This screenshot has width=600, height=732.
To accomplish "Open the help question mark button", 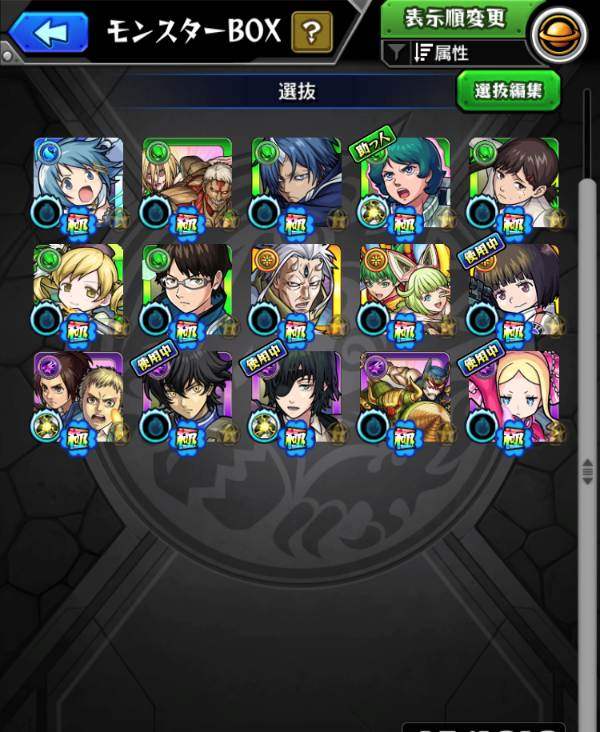I will (x=312, y=33).
